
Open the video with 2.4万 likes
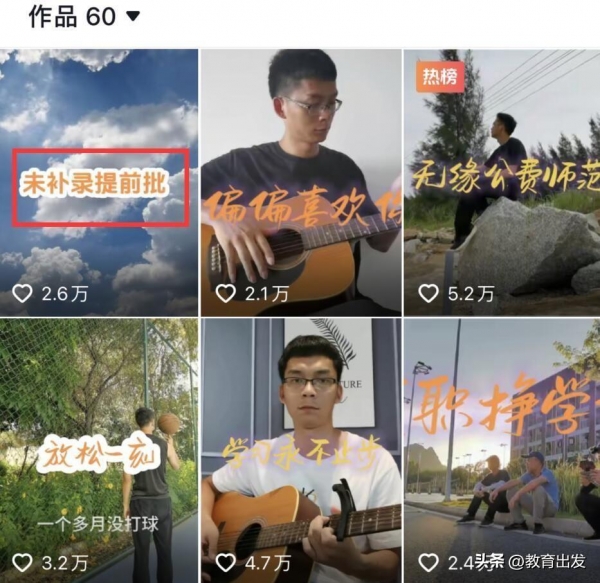[x=501, y=450]
